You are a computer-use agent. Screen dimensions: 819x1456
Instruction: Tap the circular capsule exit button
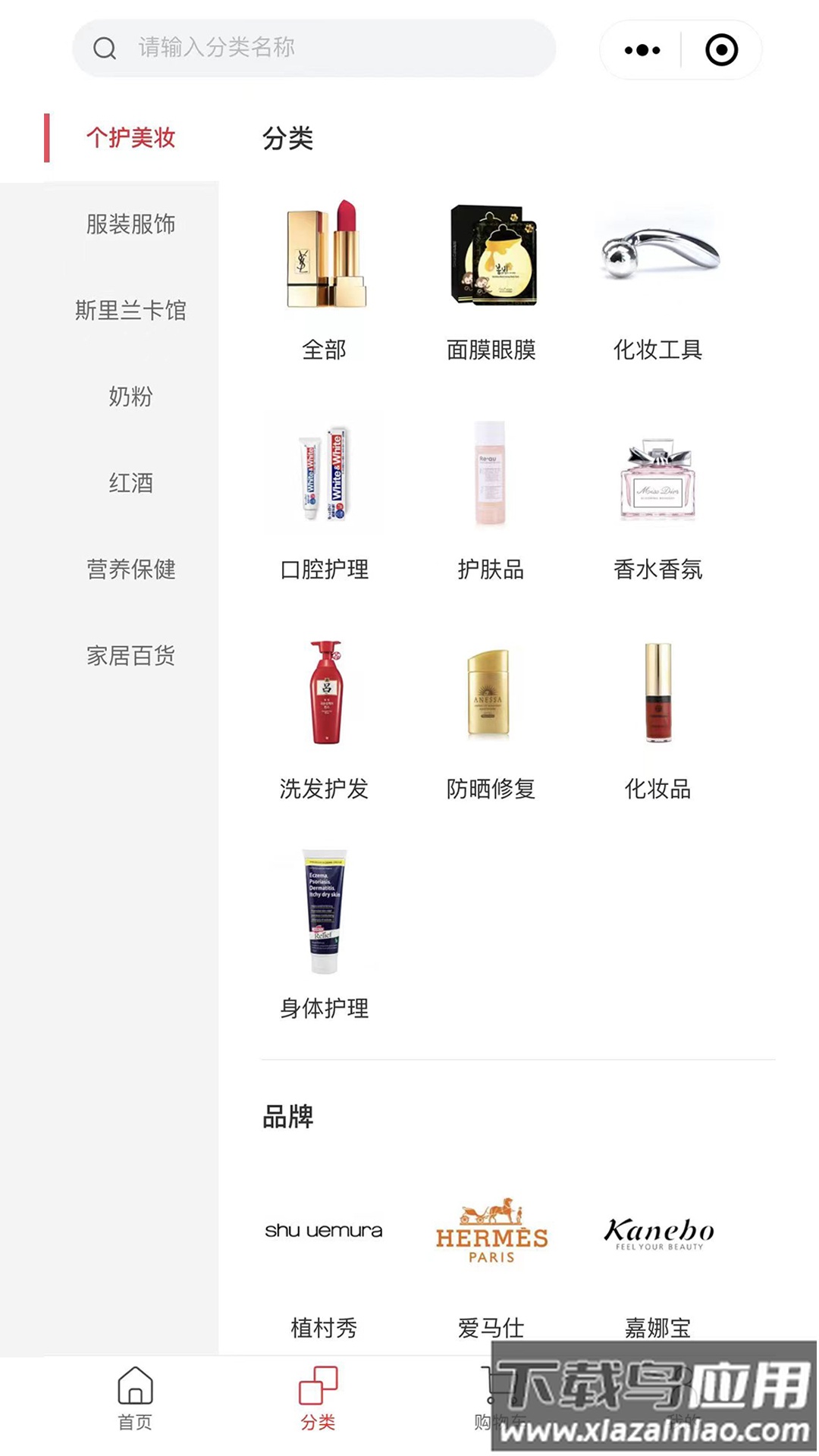(x=723, y=49)
